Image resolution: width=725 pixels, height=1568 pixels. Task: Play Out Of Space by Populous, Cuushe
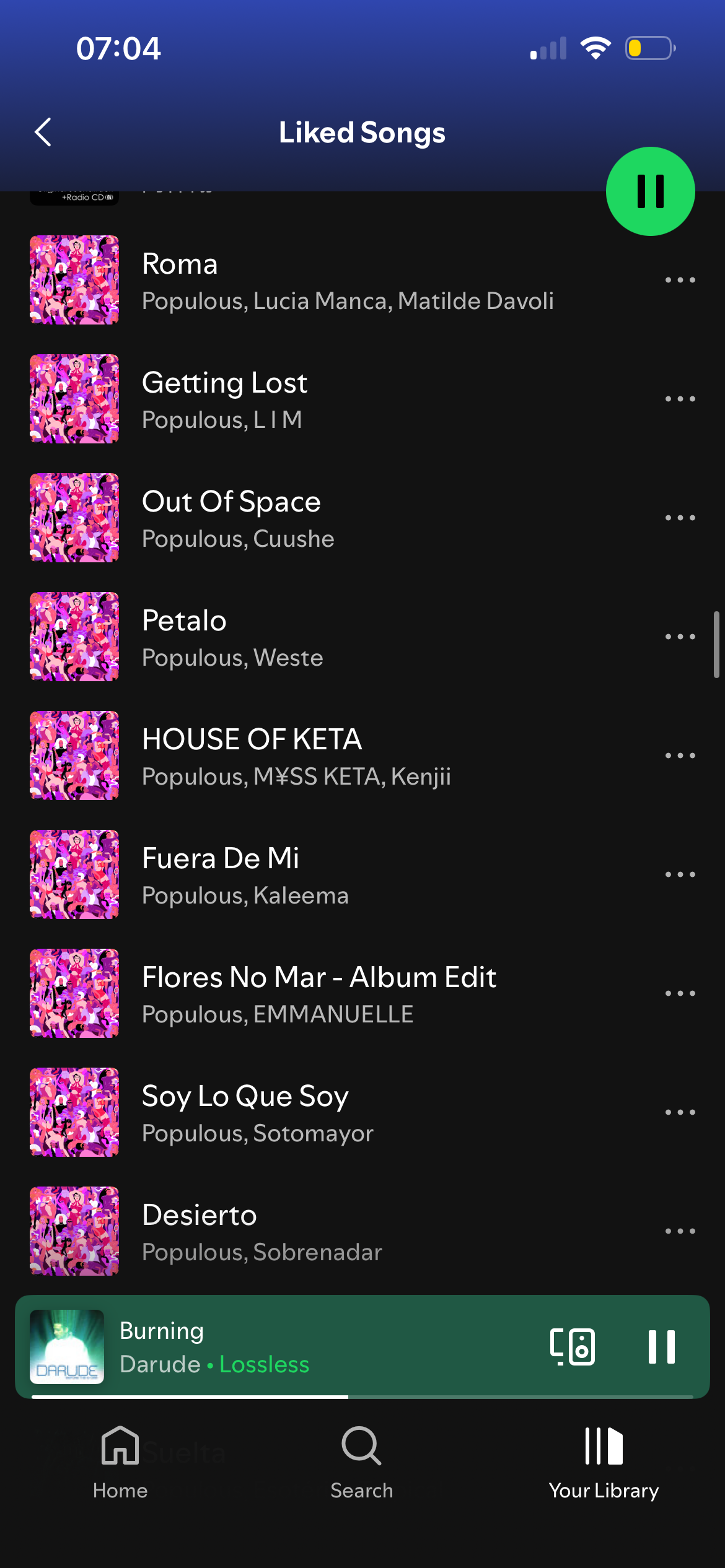(x=347, y=518)
